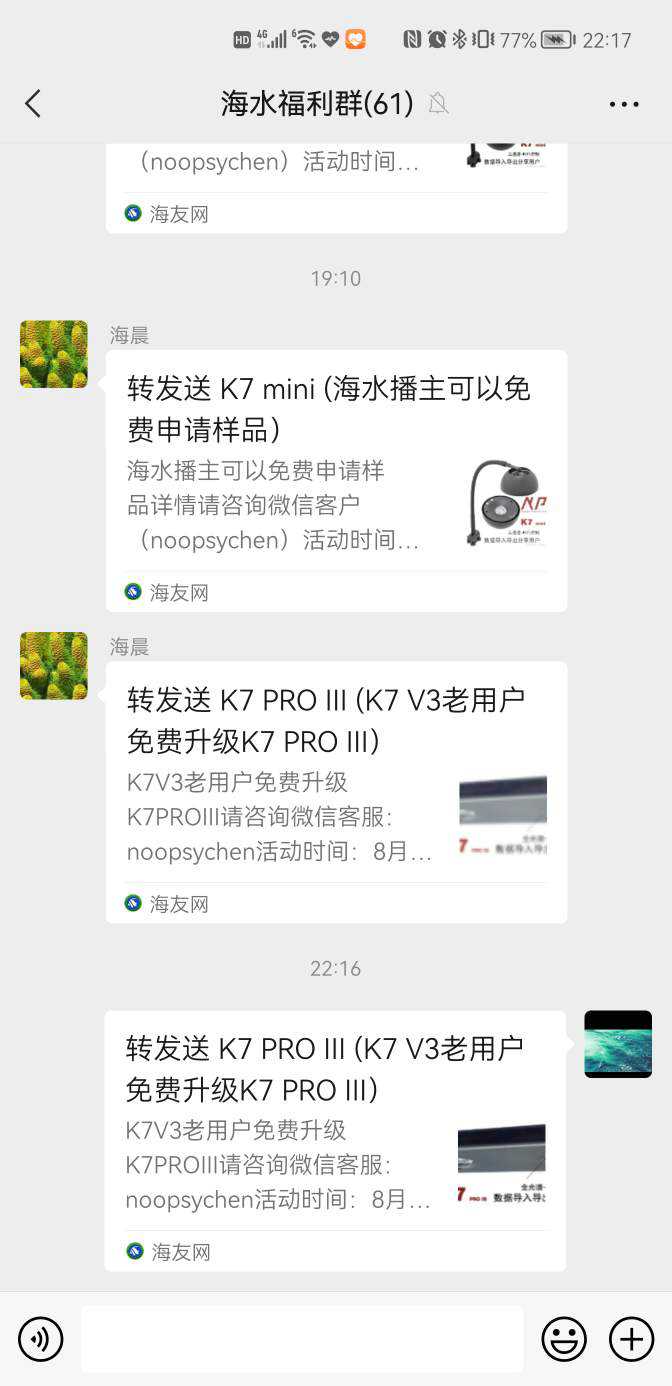
Task: Open the plus attachments menu
Action: (631, 1338)
